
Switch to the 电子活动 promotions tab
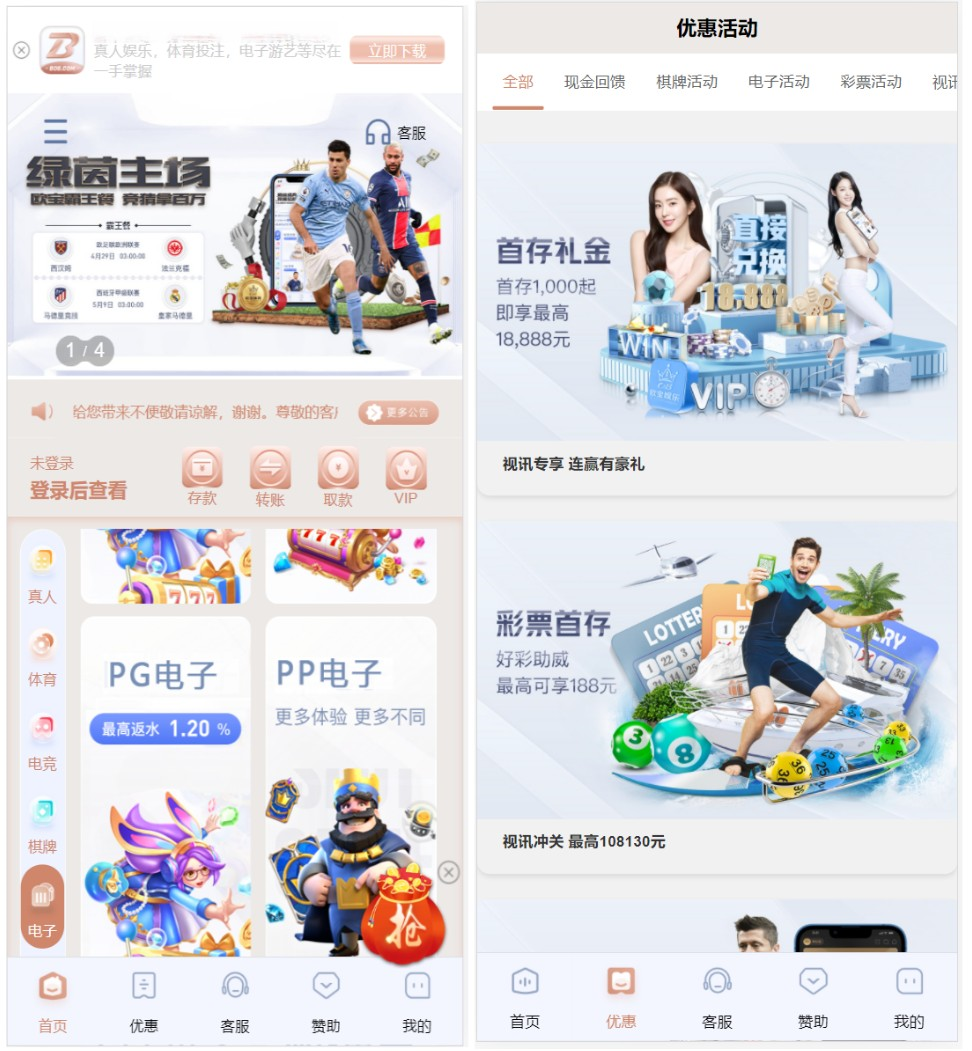pyautogui.click(x=778, y=82)
